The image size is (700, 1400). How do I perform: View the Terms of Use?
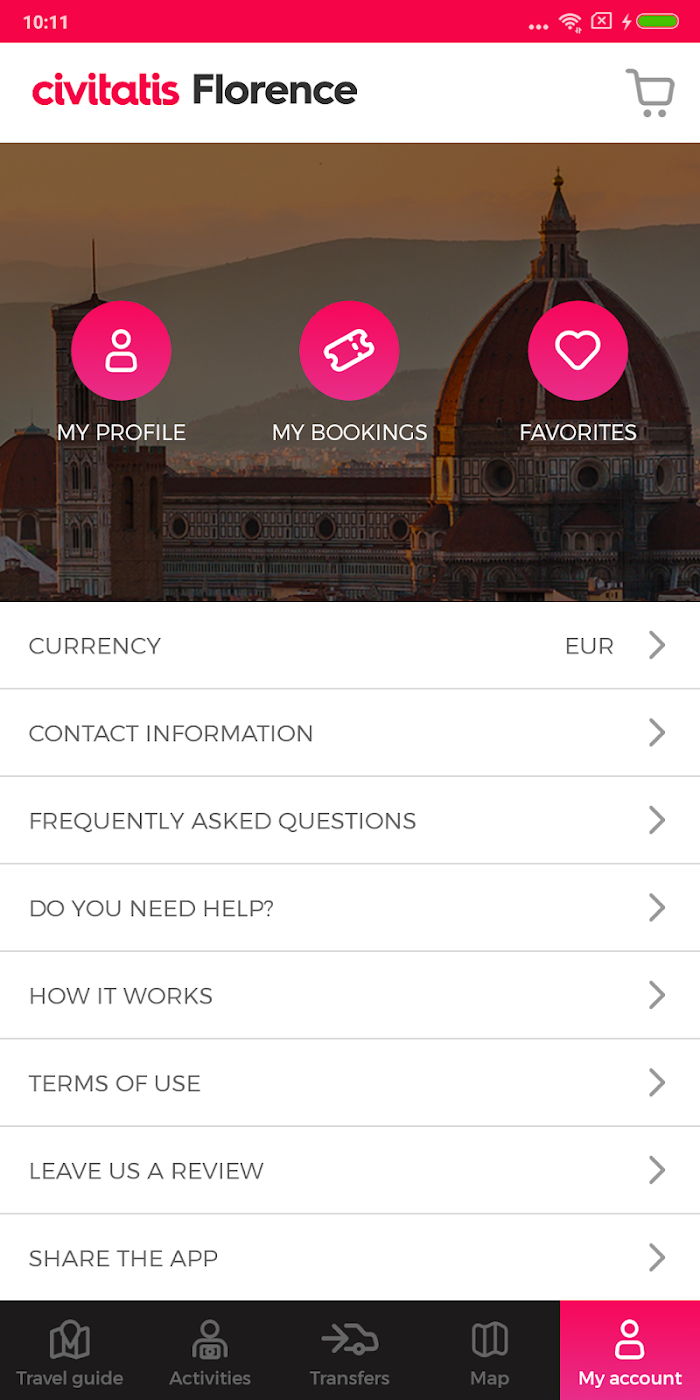pyautogui.click(x=350, y=1083)
